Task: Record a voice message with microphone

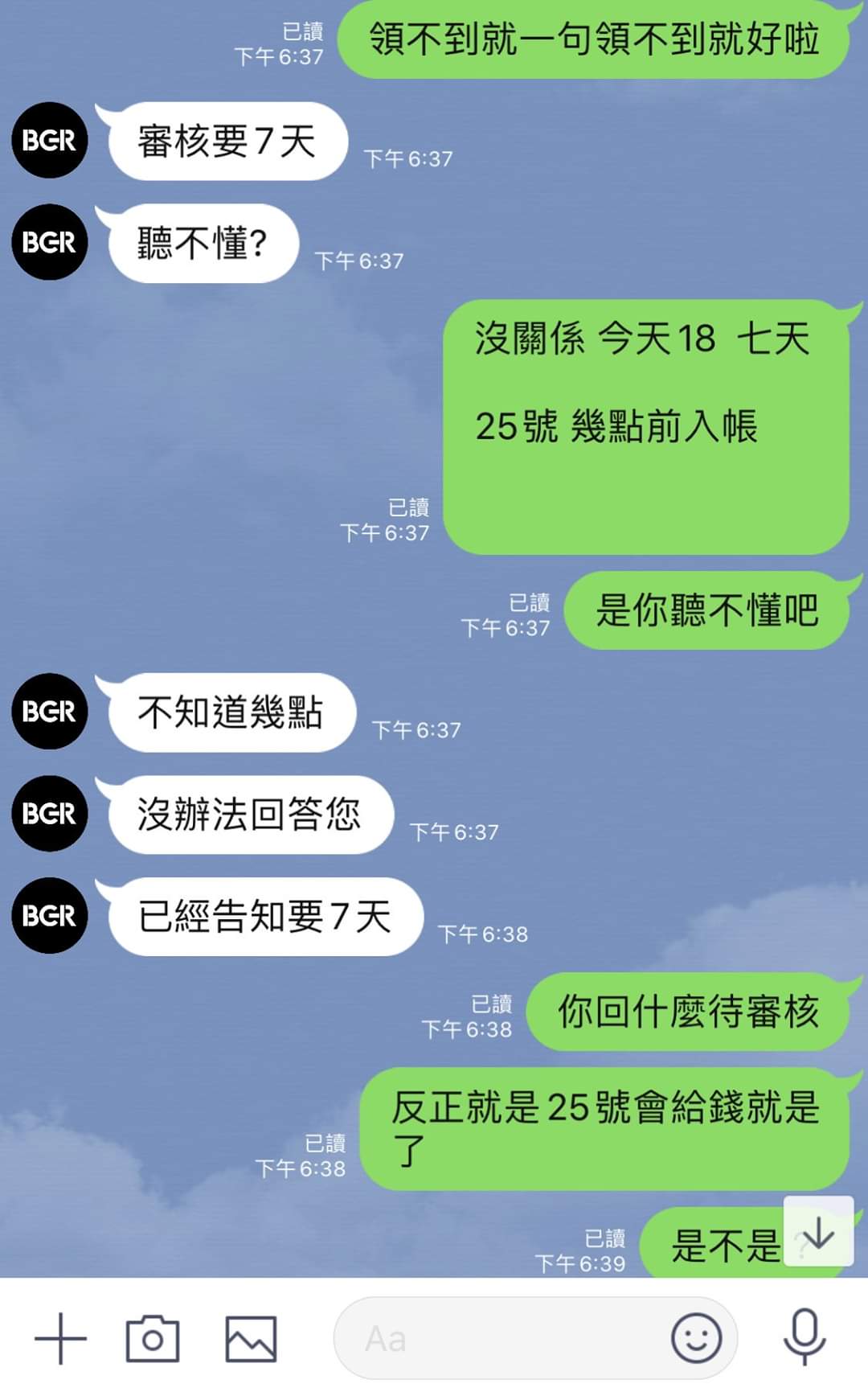Action: [x=805, y=1336]
